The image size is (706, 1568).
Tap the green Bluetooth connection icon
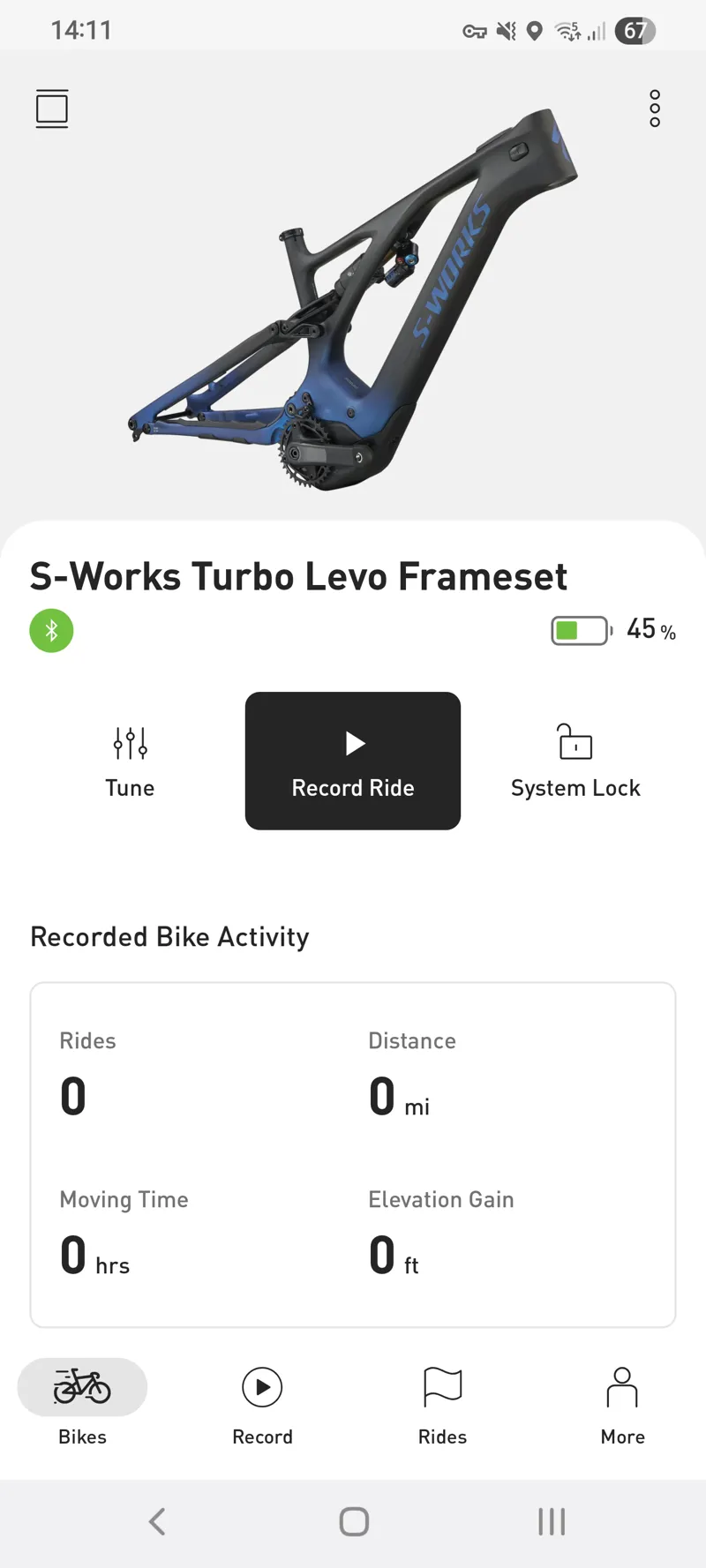pyautogui.click(x=50, y=630)
